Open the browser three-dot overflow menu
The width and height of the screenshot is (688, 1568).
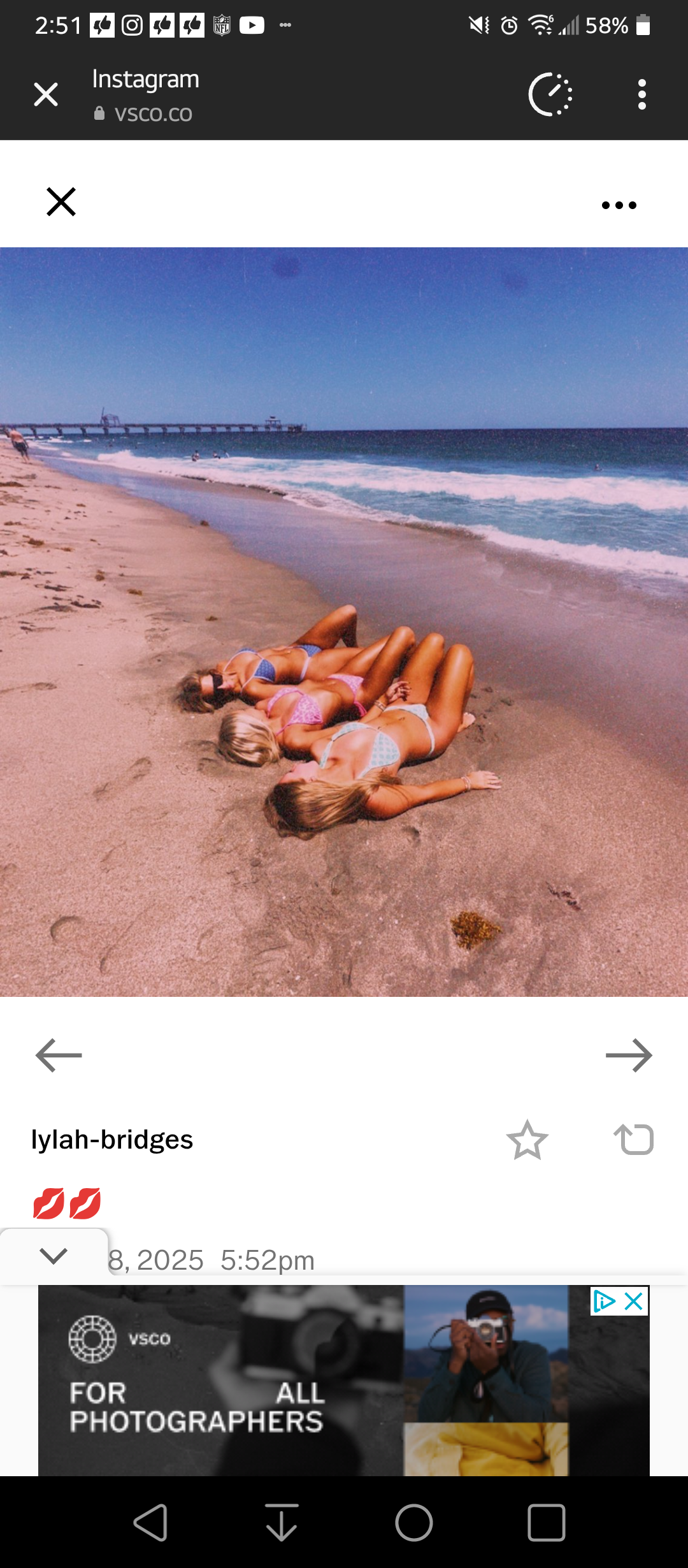coord(641,95)
